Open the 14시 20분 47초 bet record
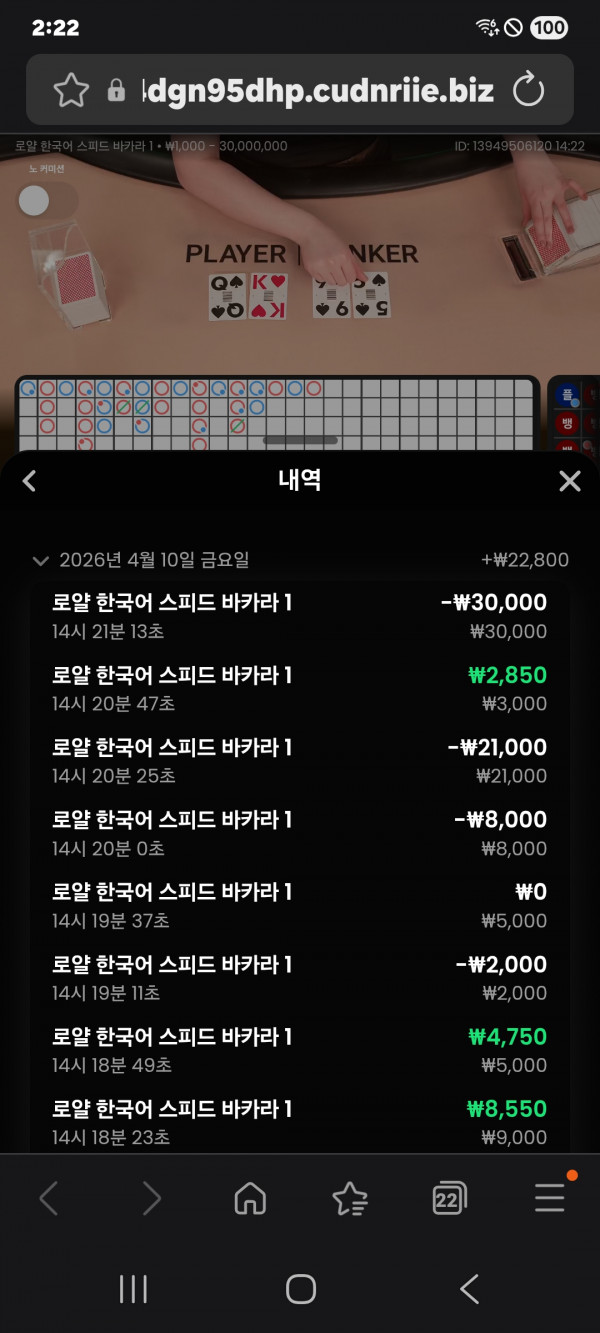This screenshot has height=1333, width=600. point(300,689)
